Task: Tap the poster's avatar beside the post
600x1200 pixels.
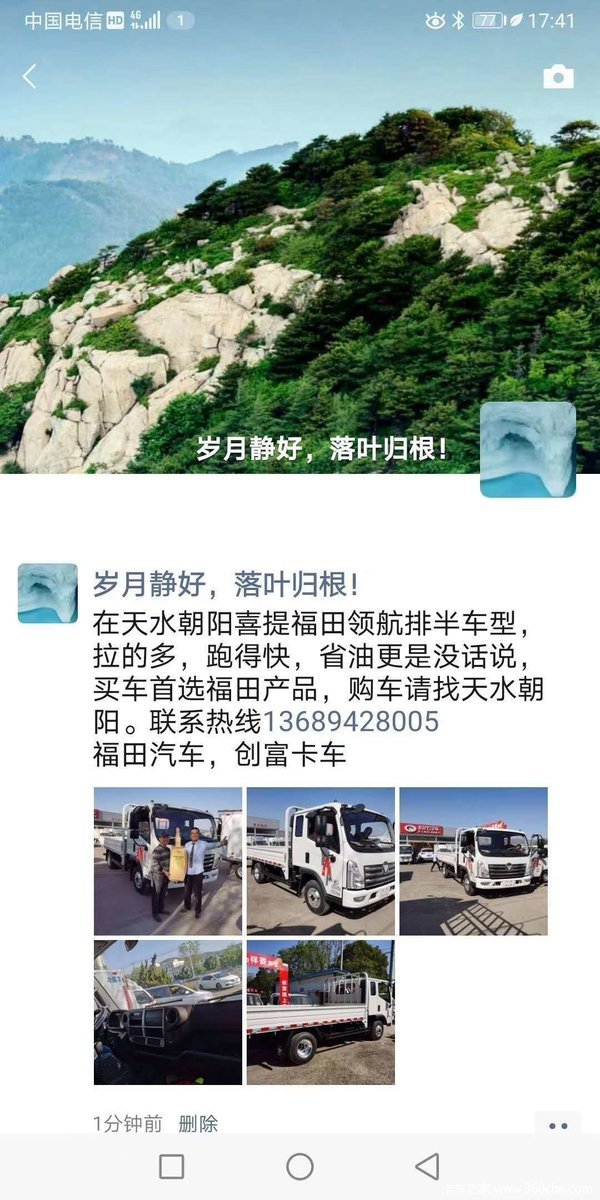Action: [x=47, y=593]
